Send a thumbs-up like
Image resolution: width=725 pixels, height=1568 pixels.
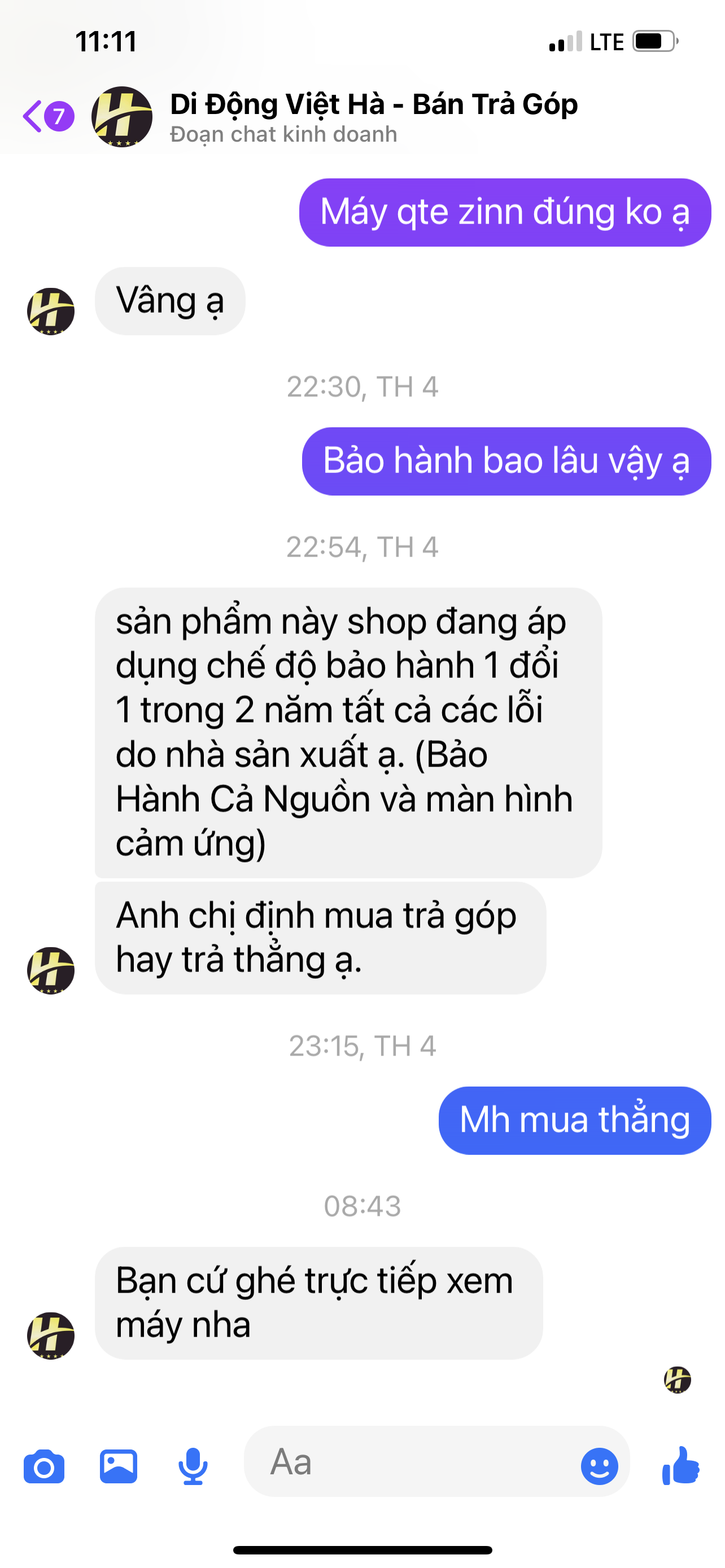coord(680,1465)
